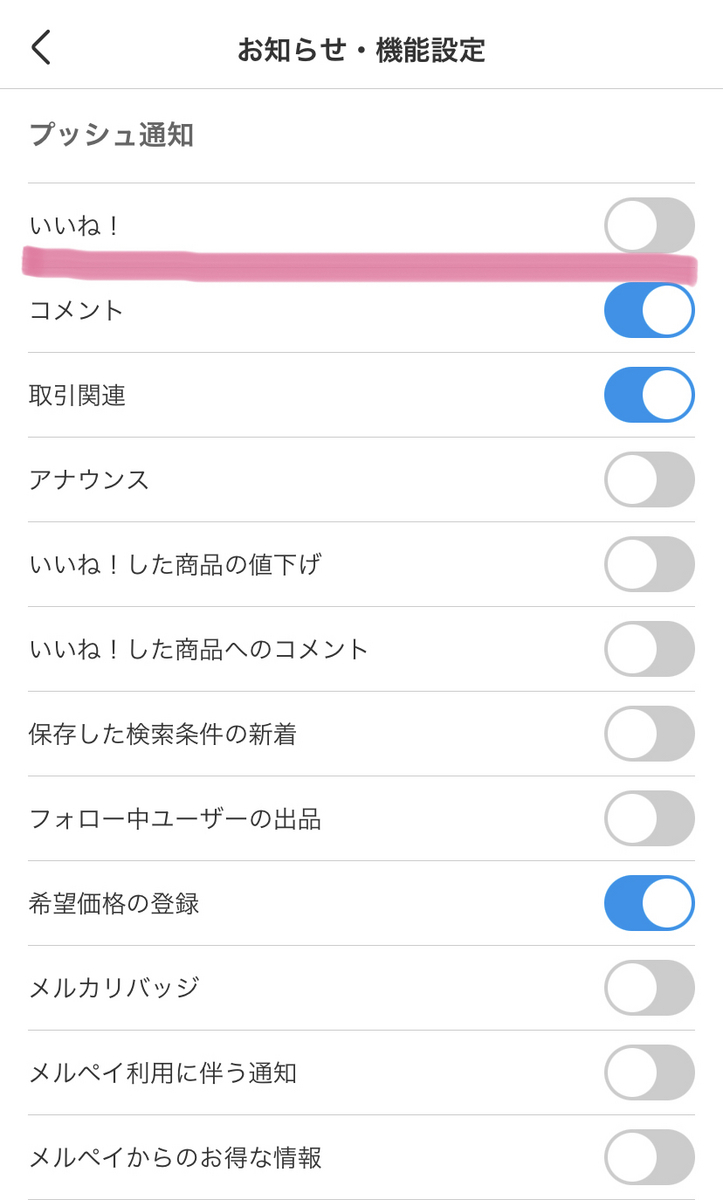
Task: Enable 保存した検索条件の新着 notifications
Action: [649, 734]
